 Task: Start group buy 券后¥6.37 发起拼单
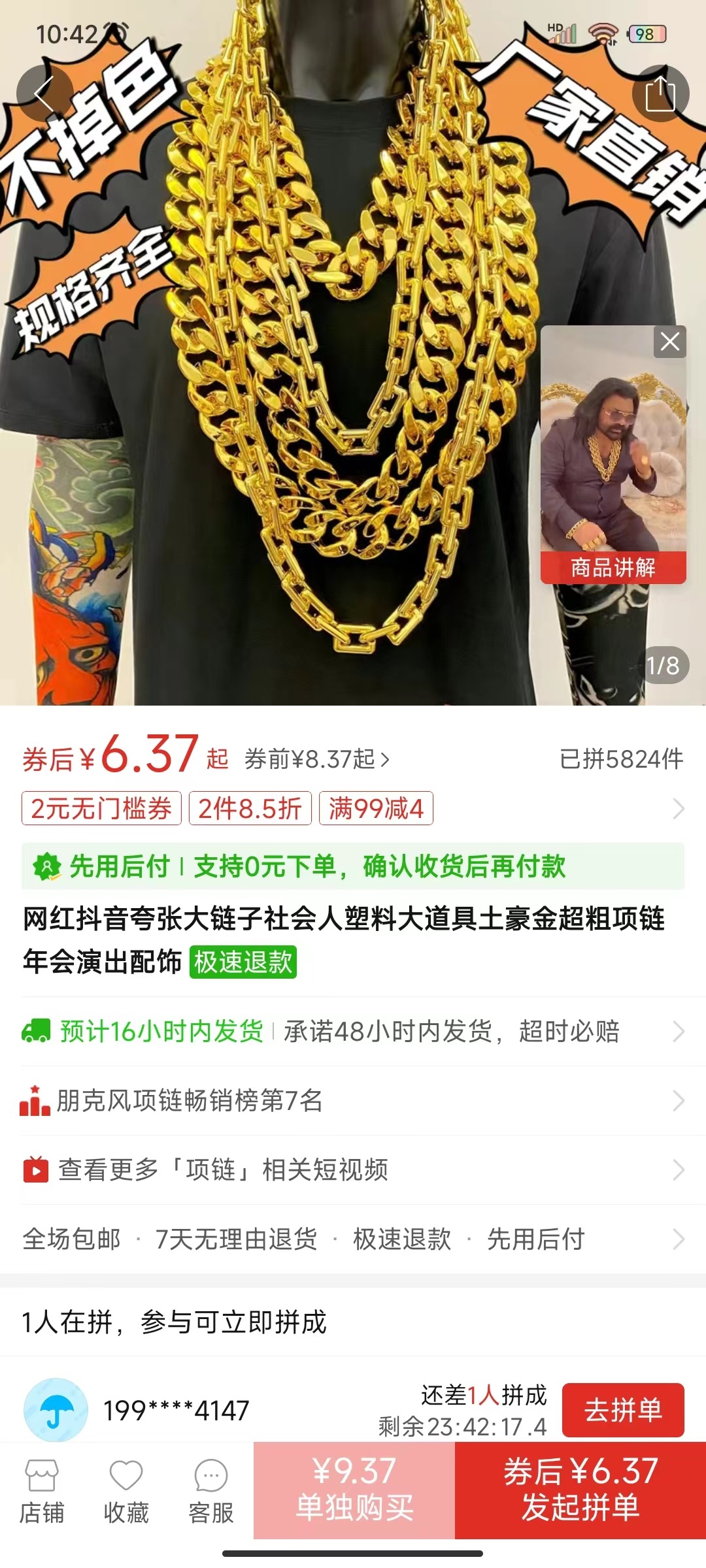pos(580,1490)
